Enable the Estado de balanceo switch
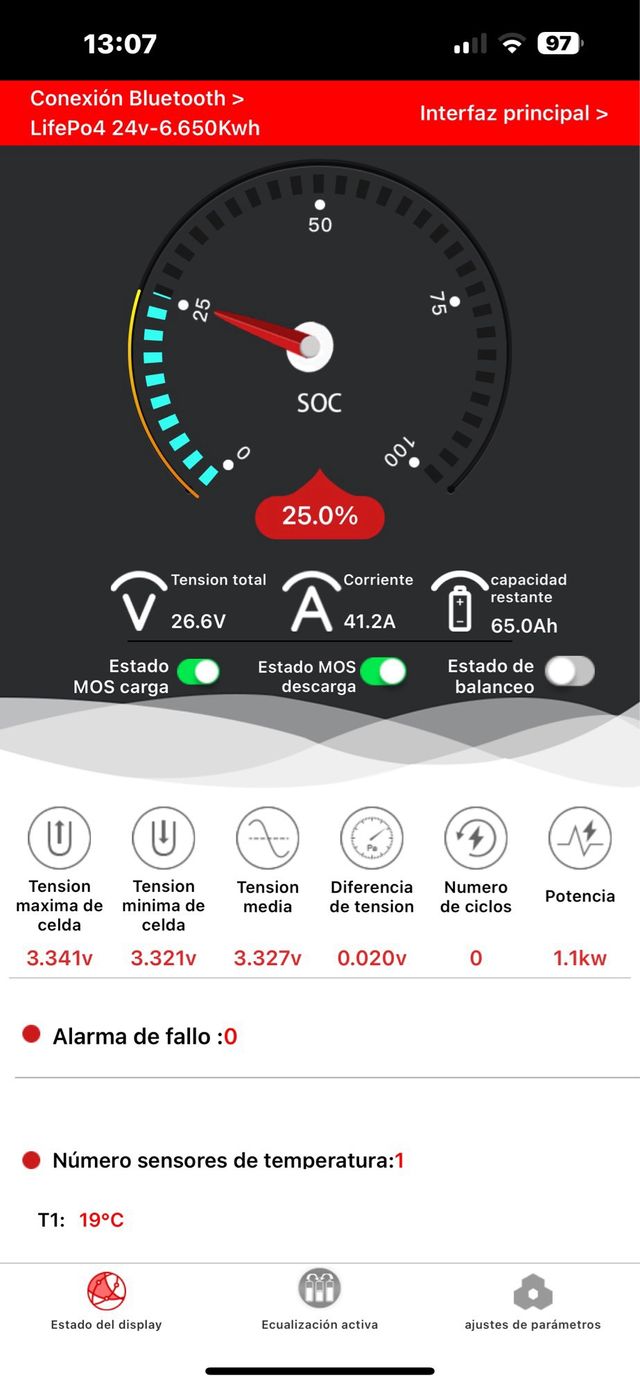The image size is (640, 1387). (570, 672)
